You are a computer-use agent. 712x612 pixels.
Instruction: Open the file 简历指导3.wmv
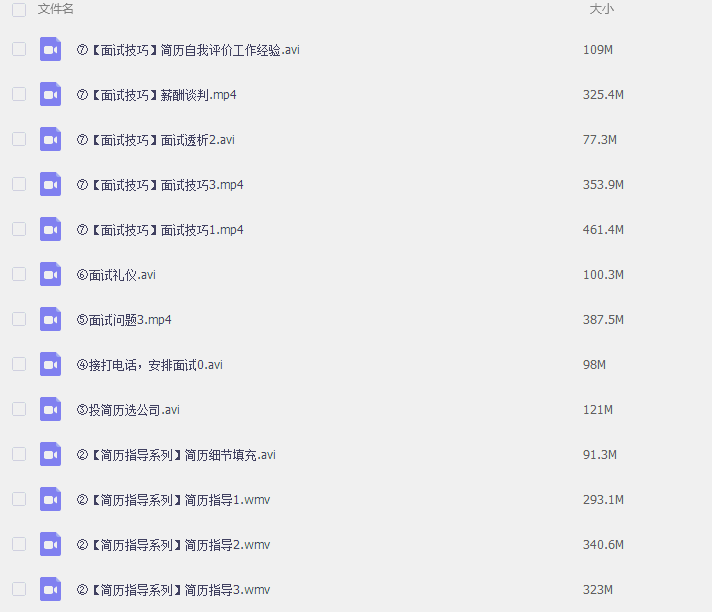[173, 590]
